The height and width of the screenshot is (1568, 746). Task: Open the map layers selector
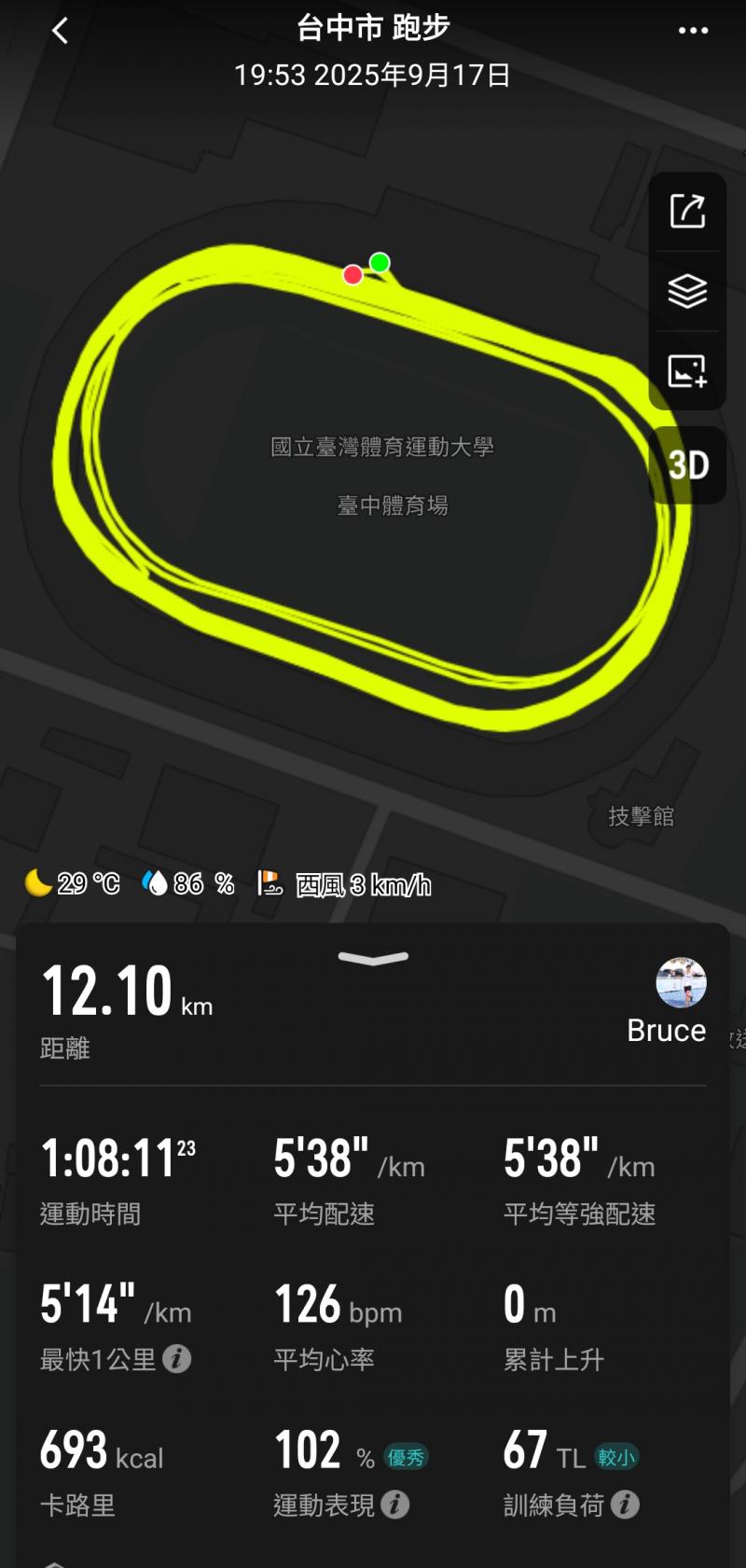687,291
